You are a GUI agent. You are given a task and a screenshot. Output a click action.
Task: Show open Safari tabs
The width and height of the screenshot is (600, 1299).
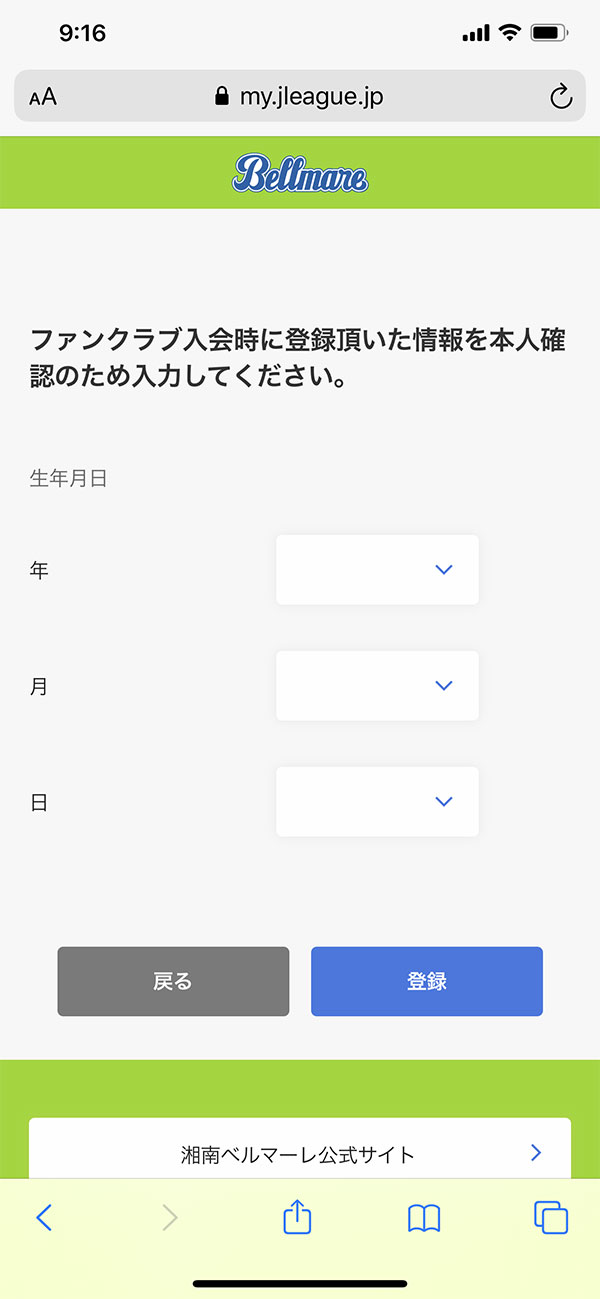pos(551,1217)
